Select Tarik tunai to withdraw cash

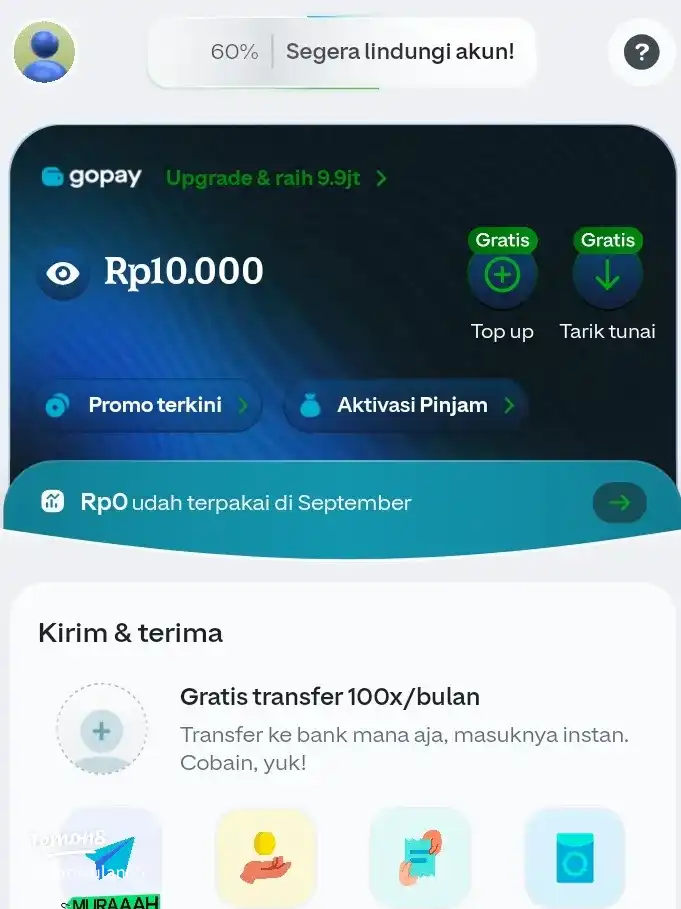coord(607,275)
